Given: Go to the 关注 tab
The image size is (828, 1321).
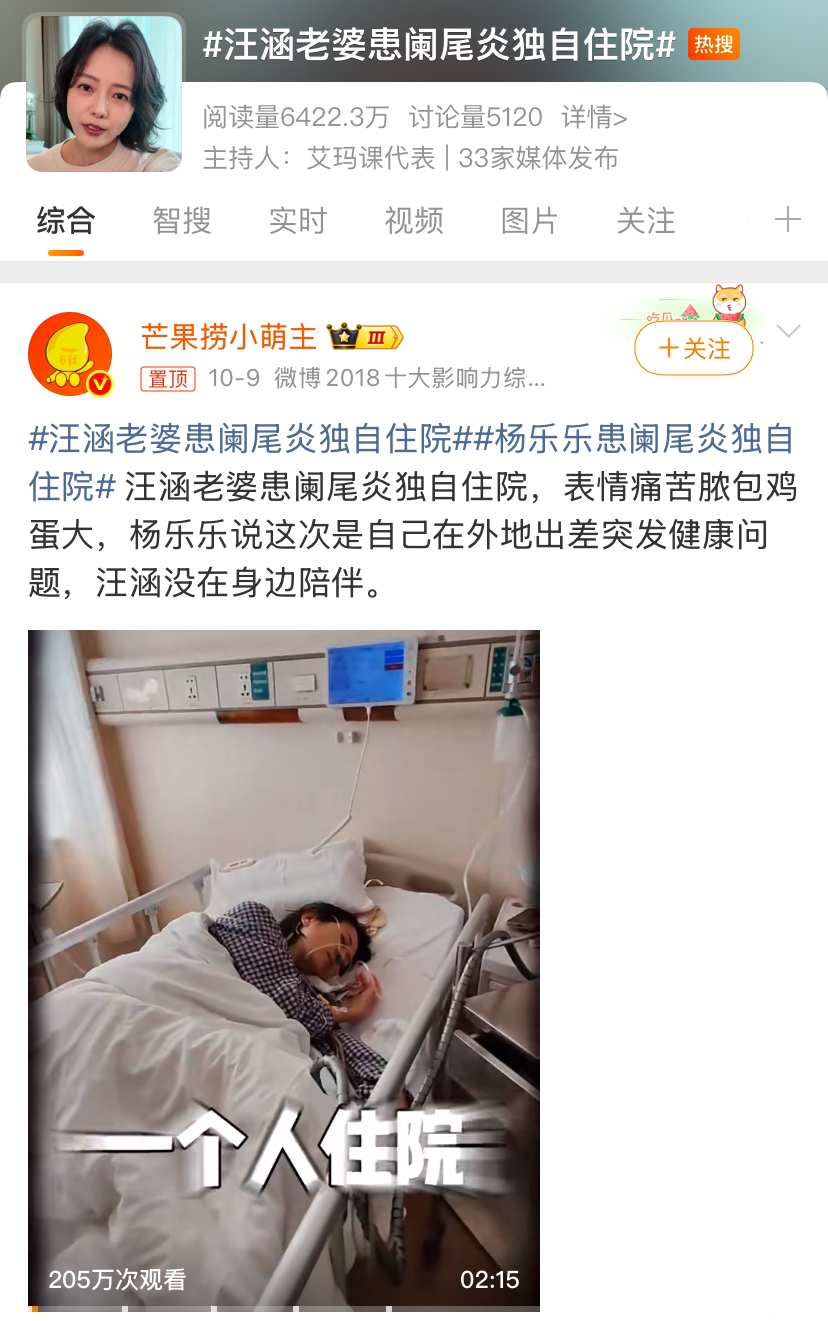Looking at the screenshot, I should point(645,220).
